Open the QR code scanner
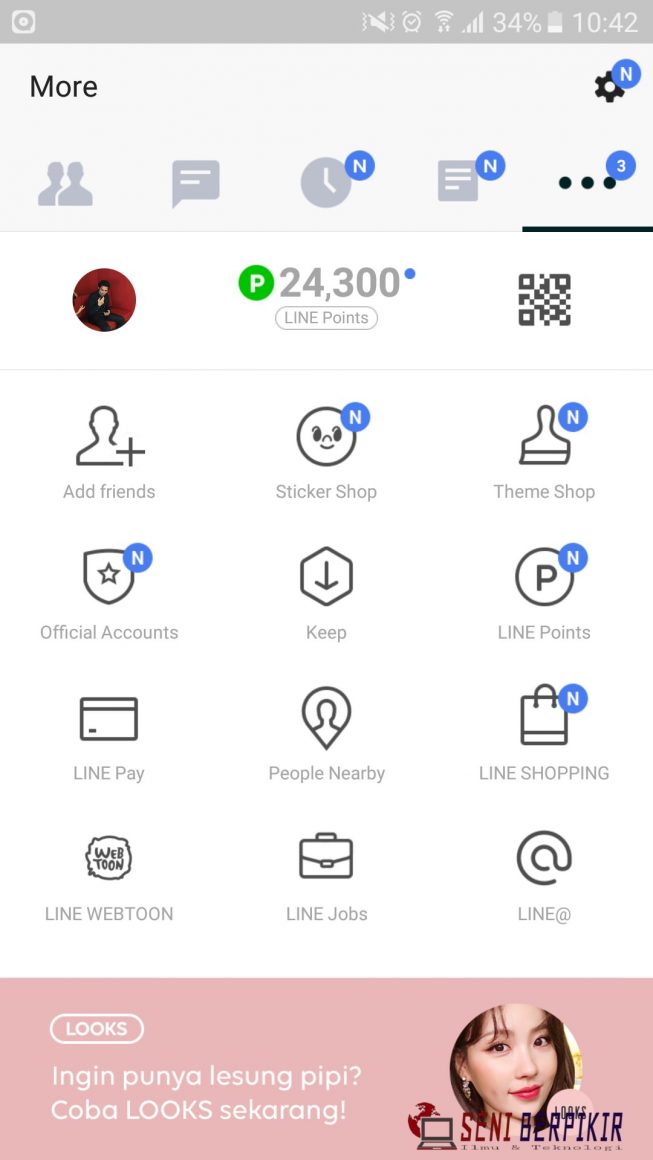The image size is (653, 1160). tap(544, 300)
